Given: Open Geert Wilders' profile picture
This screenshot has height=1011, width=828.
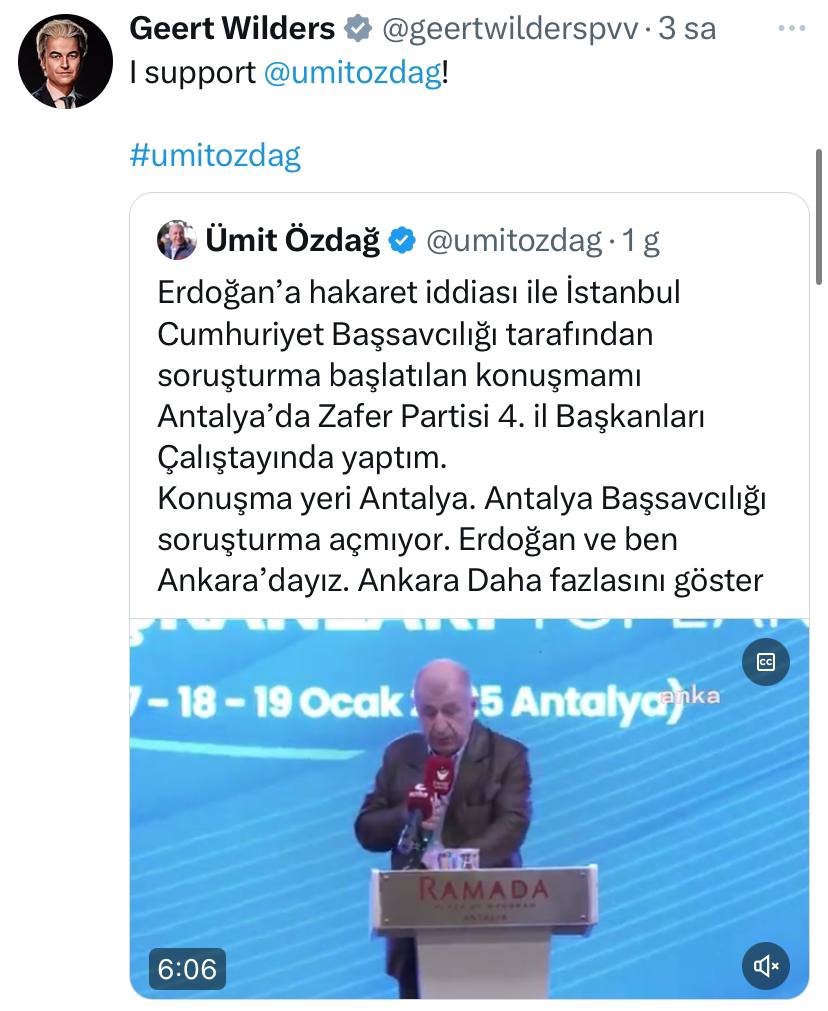Looking at the screenshot, I should point(65,62).
